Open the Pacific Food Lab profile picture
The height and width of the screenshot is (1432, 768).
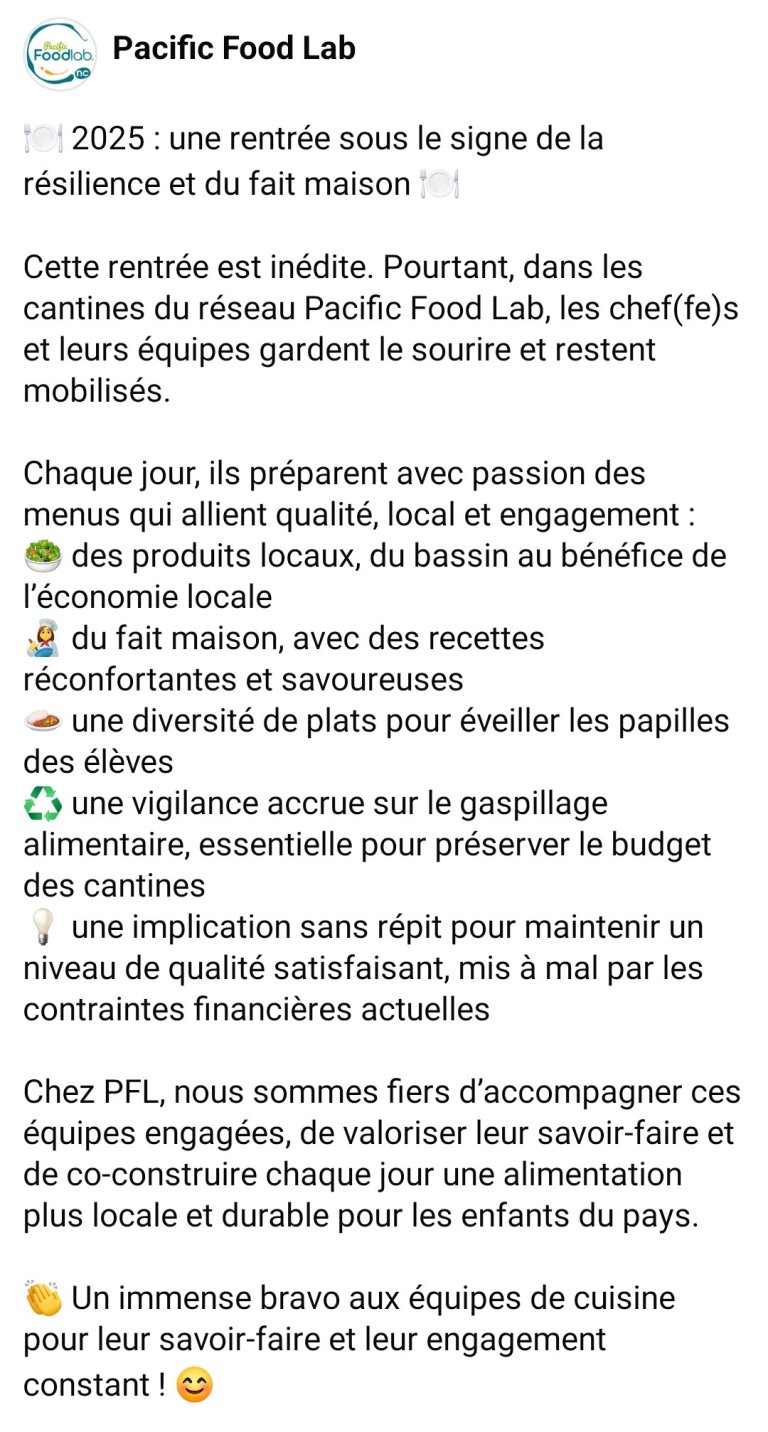tap(60, 53)
